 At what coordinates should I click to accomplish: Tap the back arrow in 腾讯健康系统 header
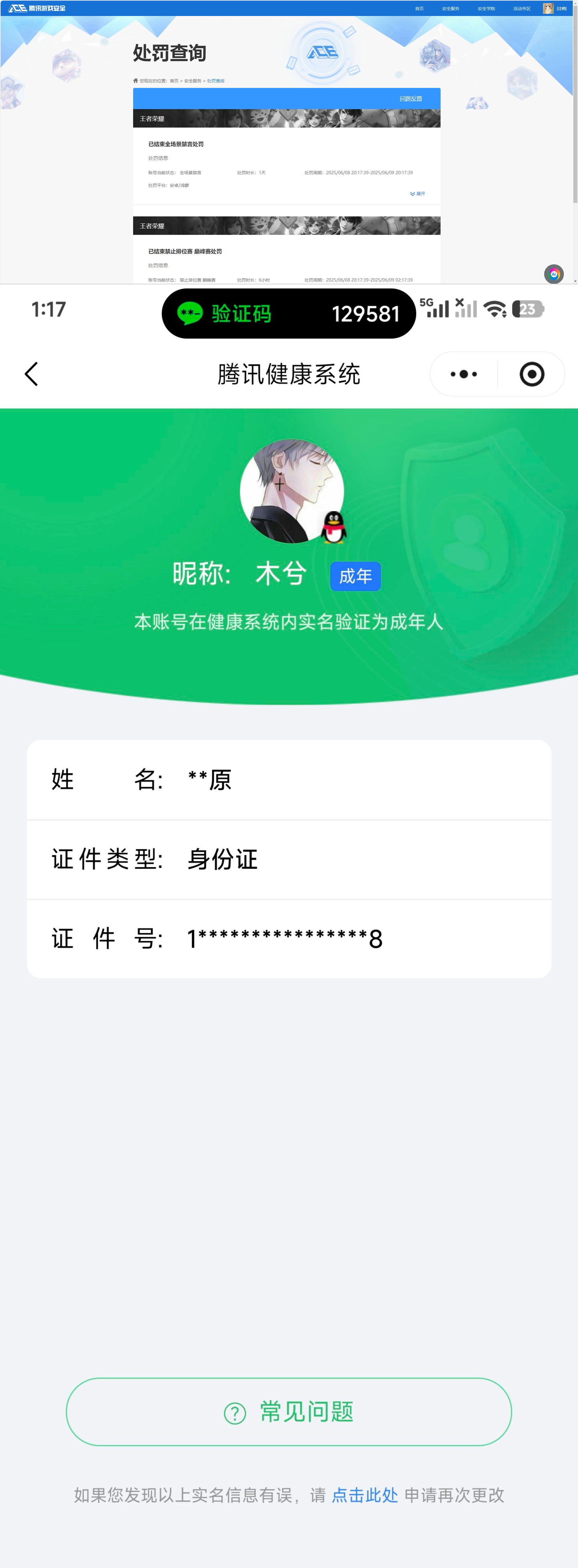point(32,373)
